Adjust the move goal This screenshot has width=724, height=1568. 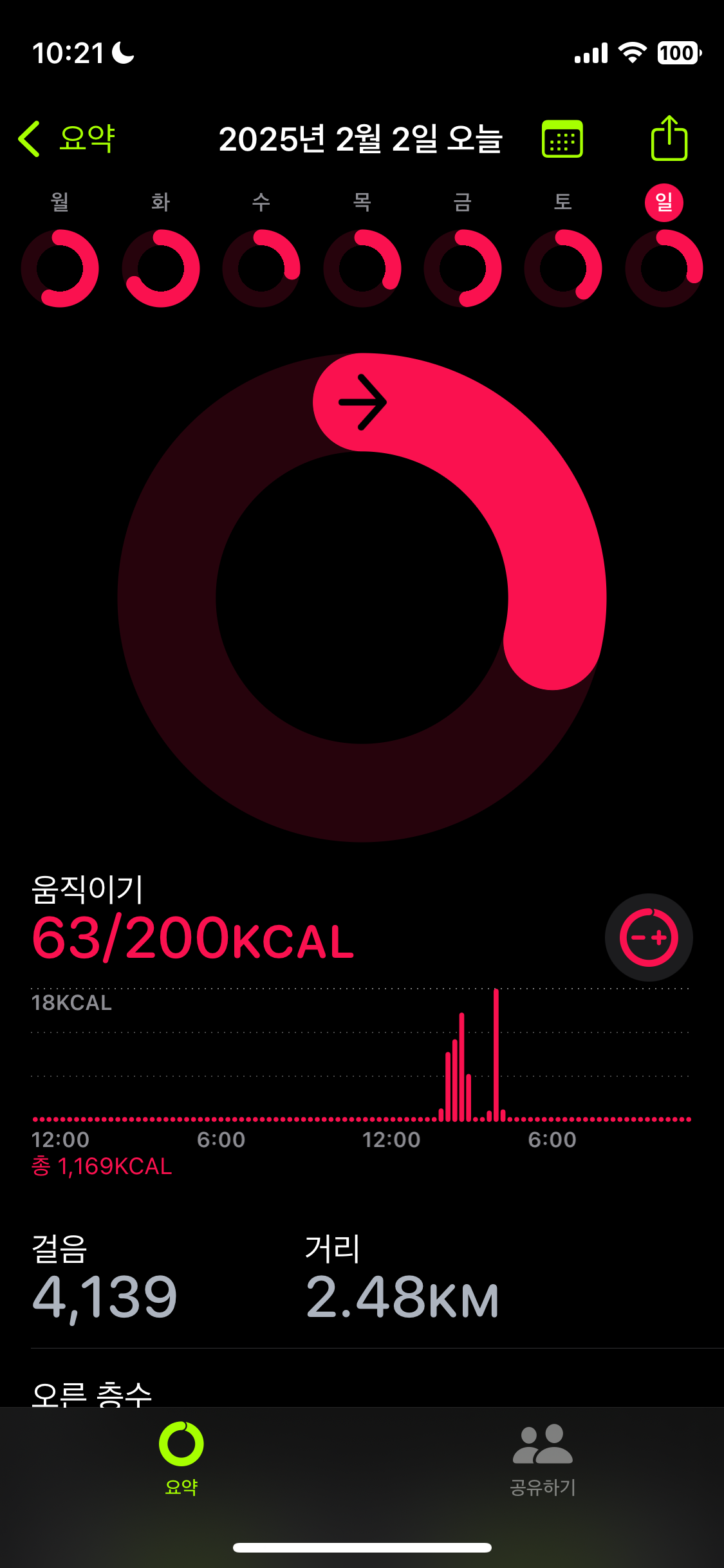649,937
